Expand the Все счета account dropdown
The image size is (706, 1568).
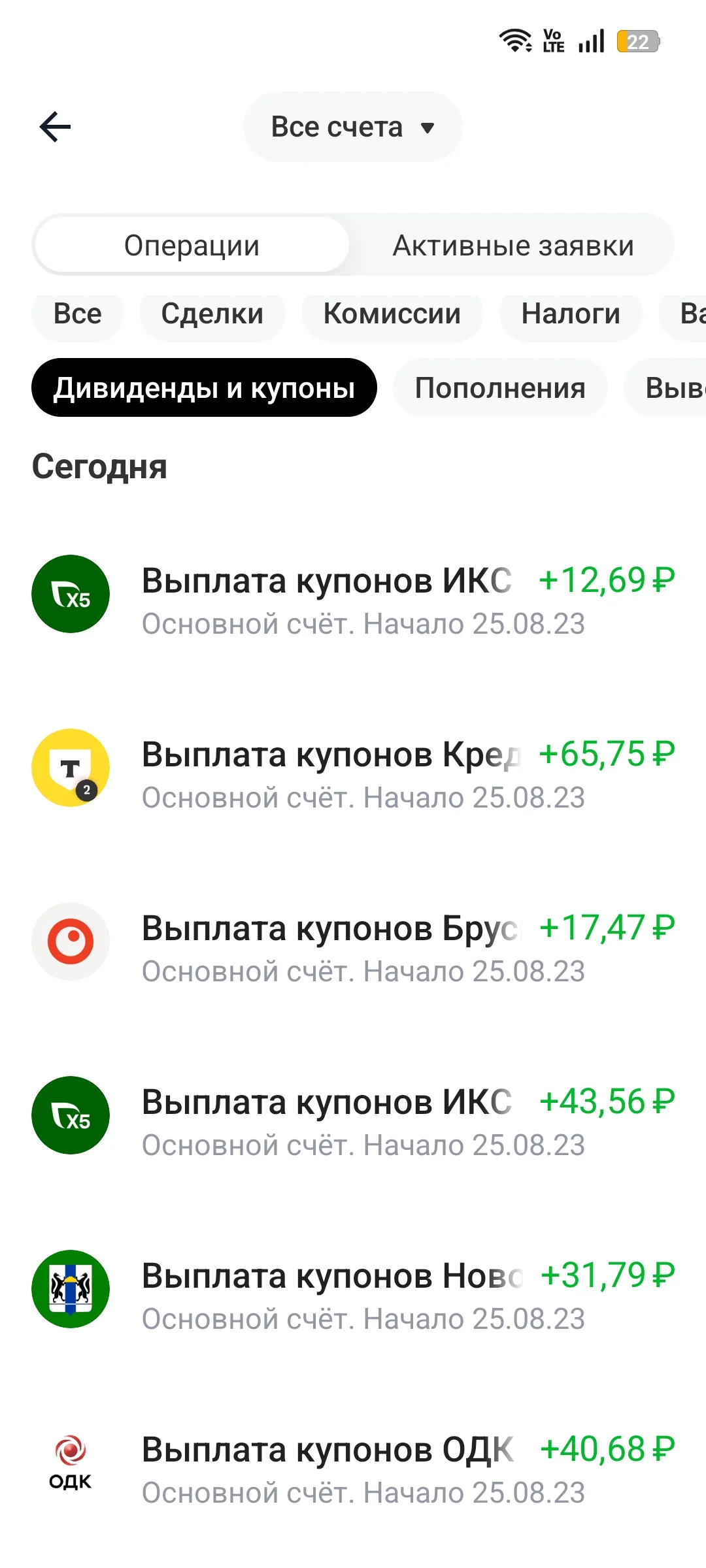tap(353, 127)
